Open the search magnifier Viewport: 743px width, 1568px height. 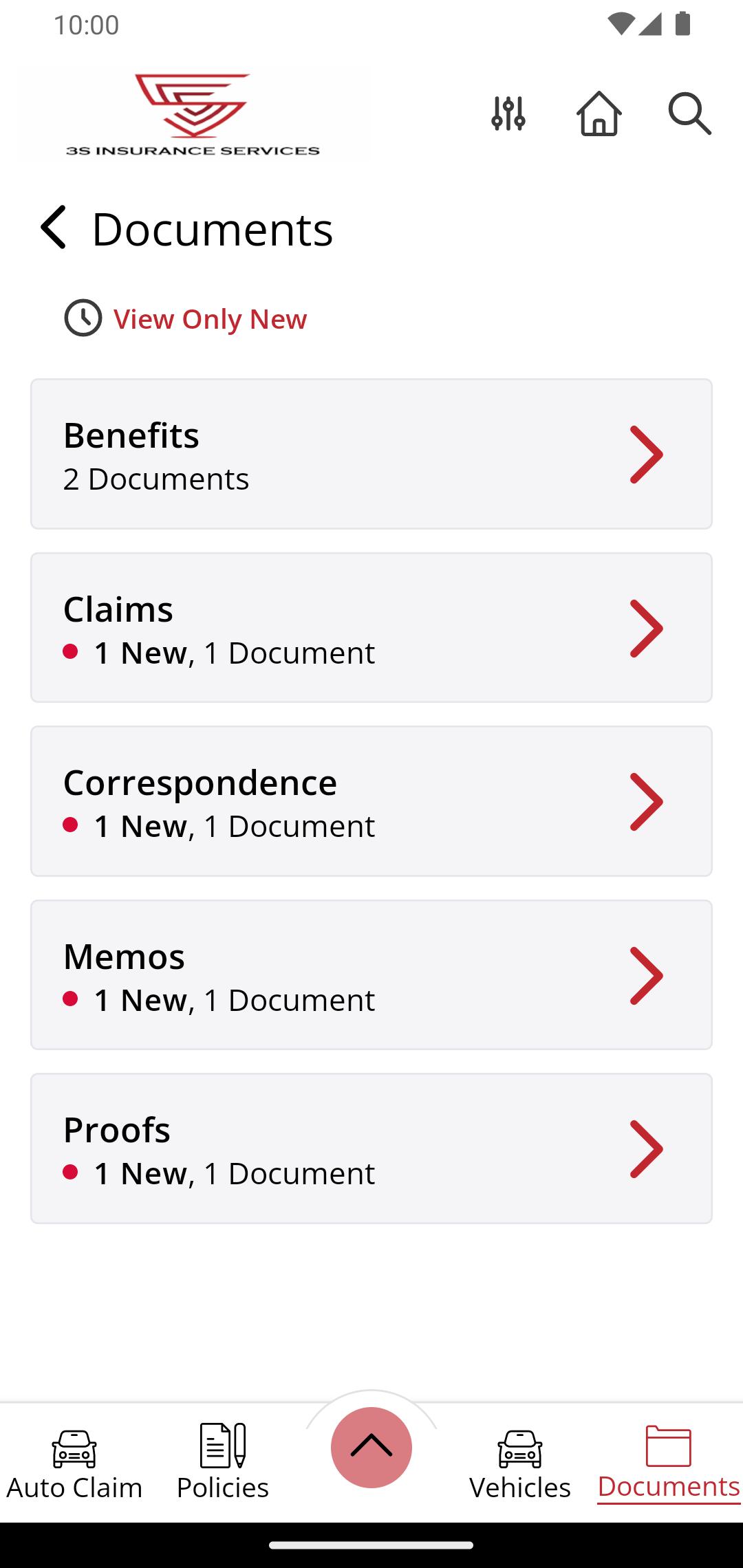point(690,113)
